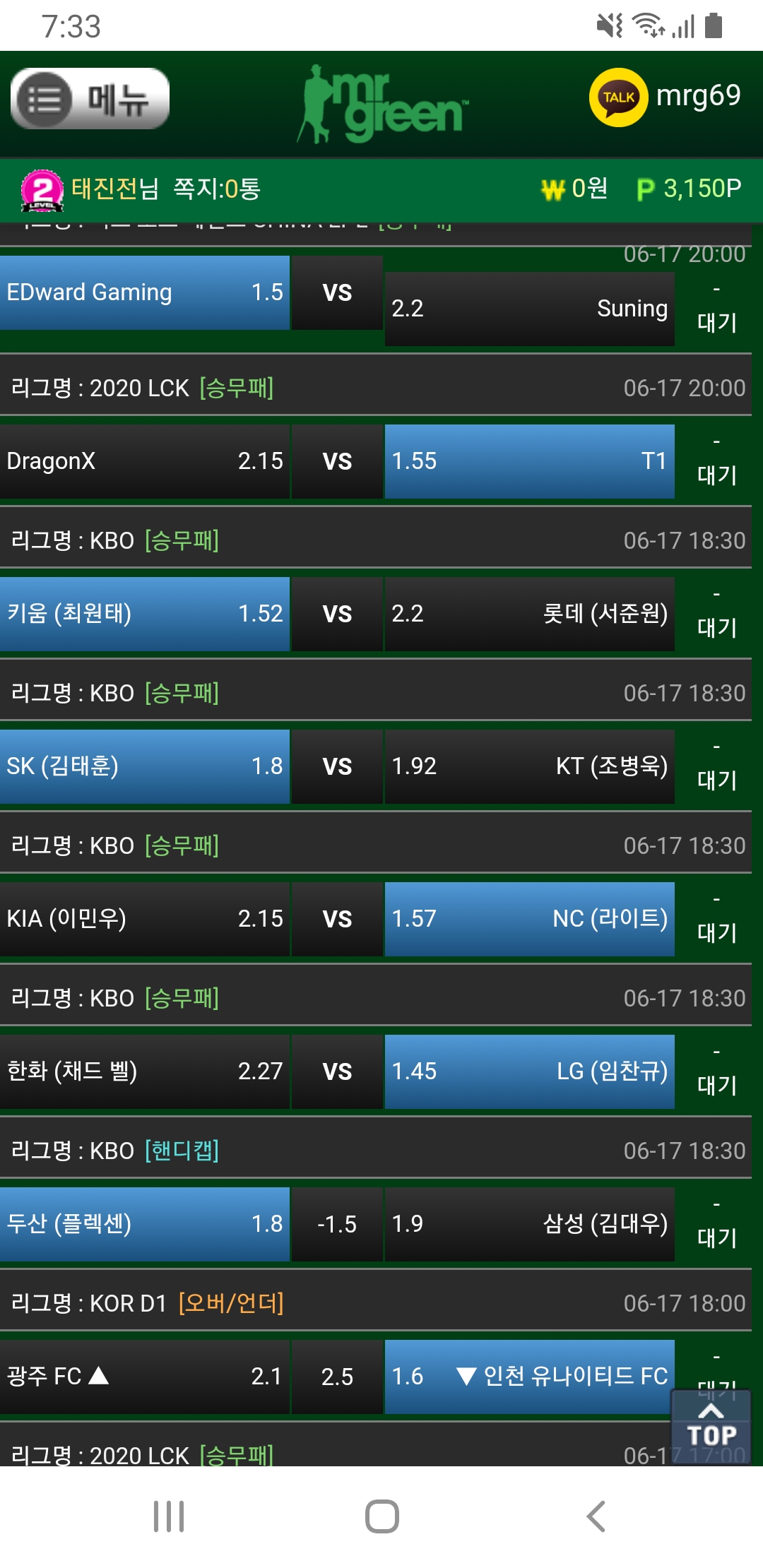Screen dimensions: 763x1568
Task: Pick 광주 FC over at 2.1
Action: (x=144, y=1377)
